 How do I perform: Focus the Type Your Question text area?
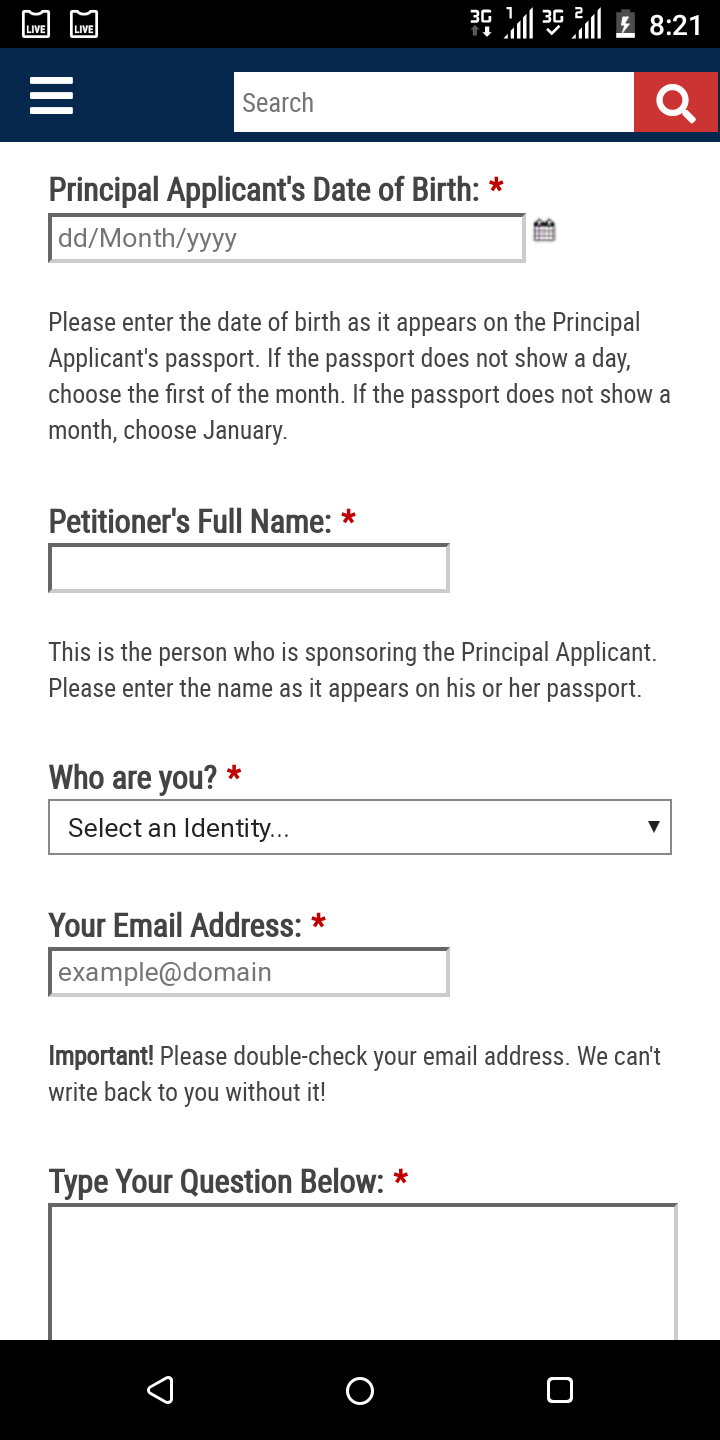(x=363, y=1272)
